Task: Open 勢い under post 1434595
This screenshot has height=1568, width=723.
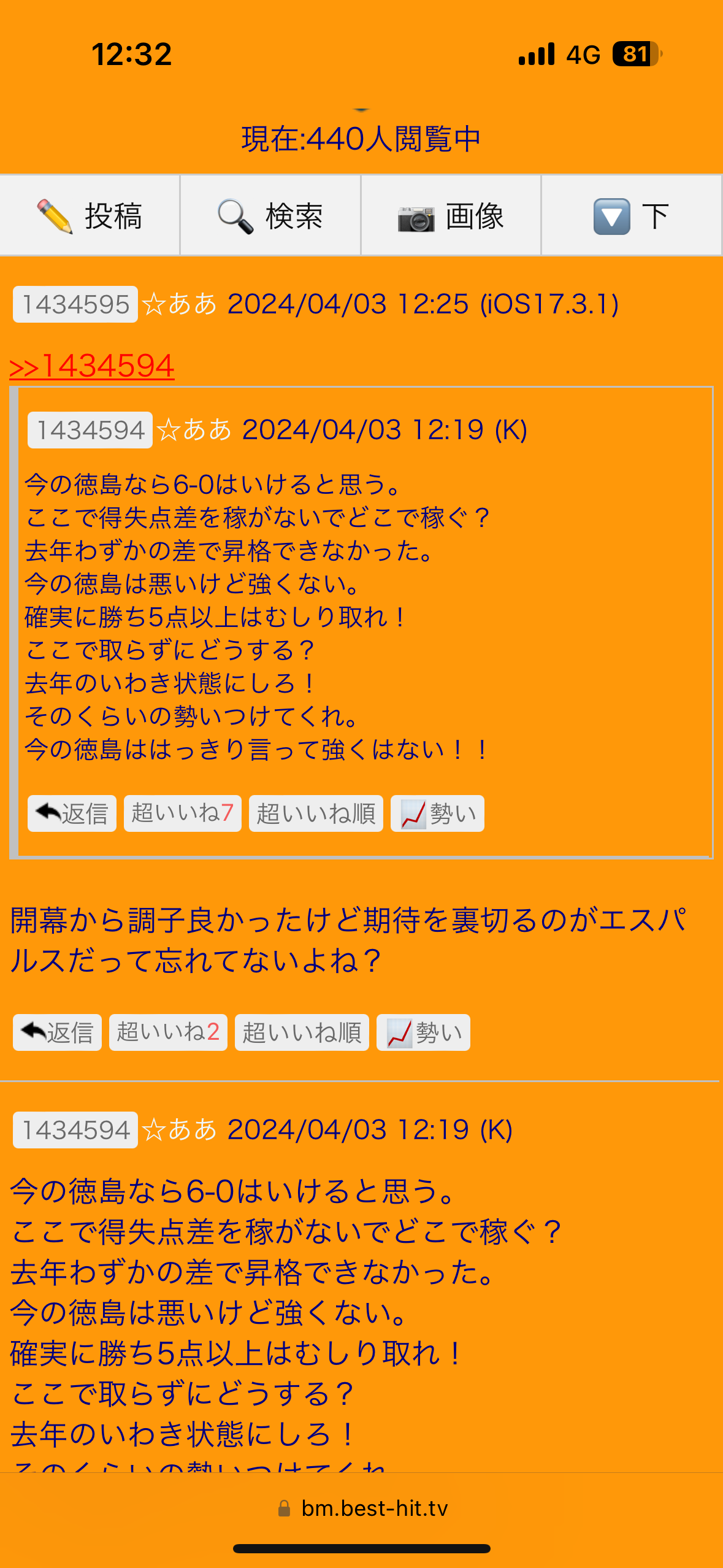Action: [423, 1032]
